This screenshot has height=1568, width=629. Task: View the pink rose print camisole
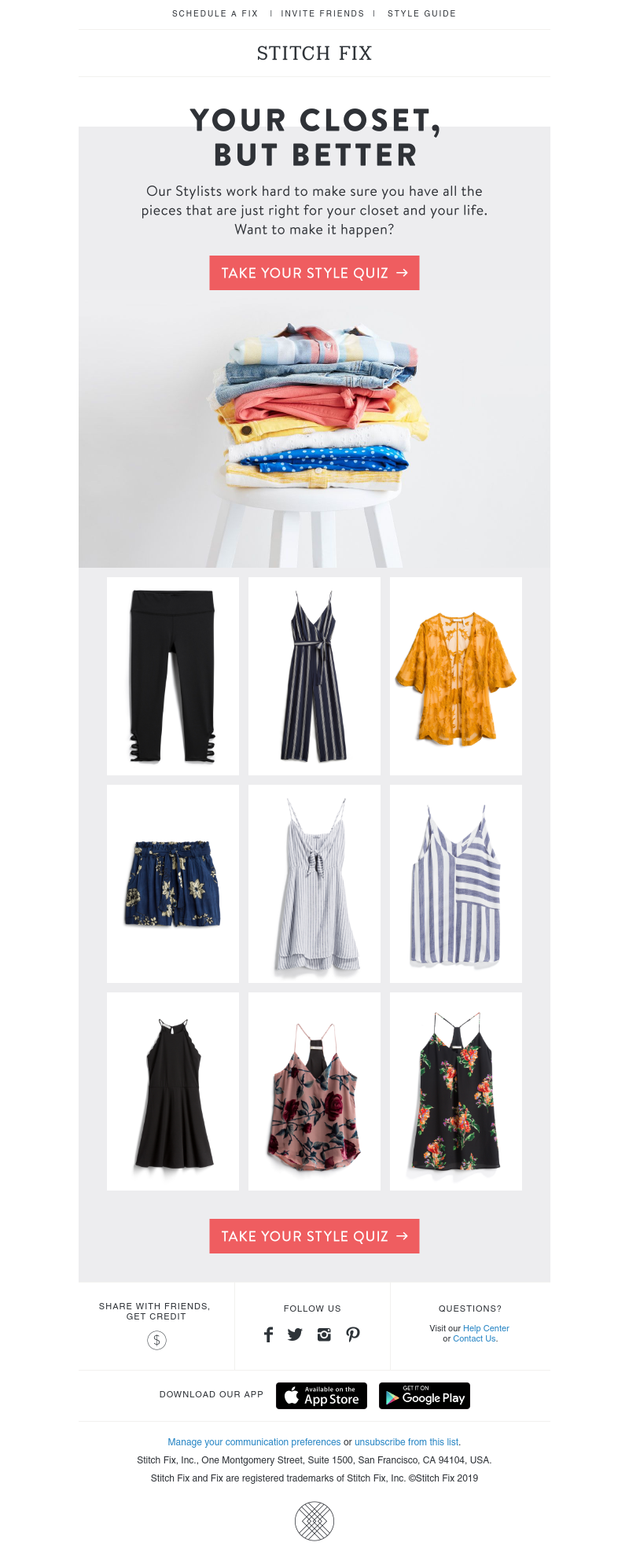314,1091
